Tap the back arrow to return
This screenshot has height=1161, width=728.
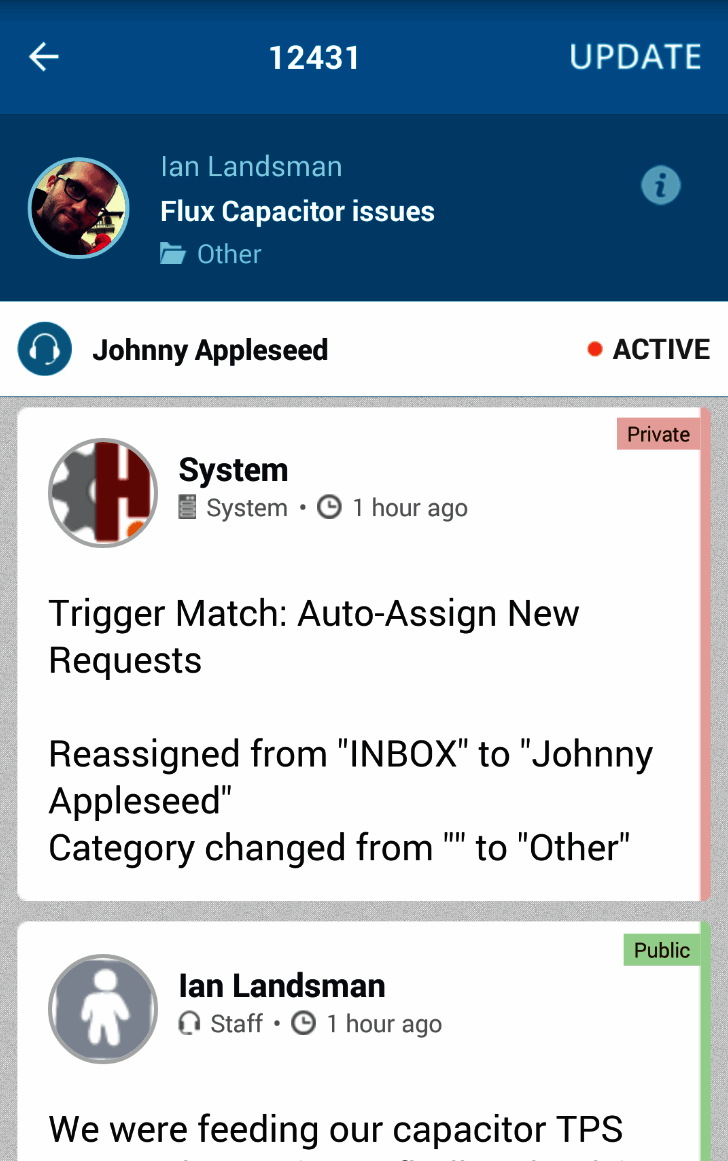pyautogui.click(x=42, y=57)
